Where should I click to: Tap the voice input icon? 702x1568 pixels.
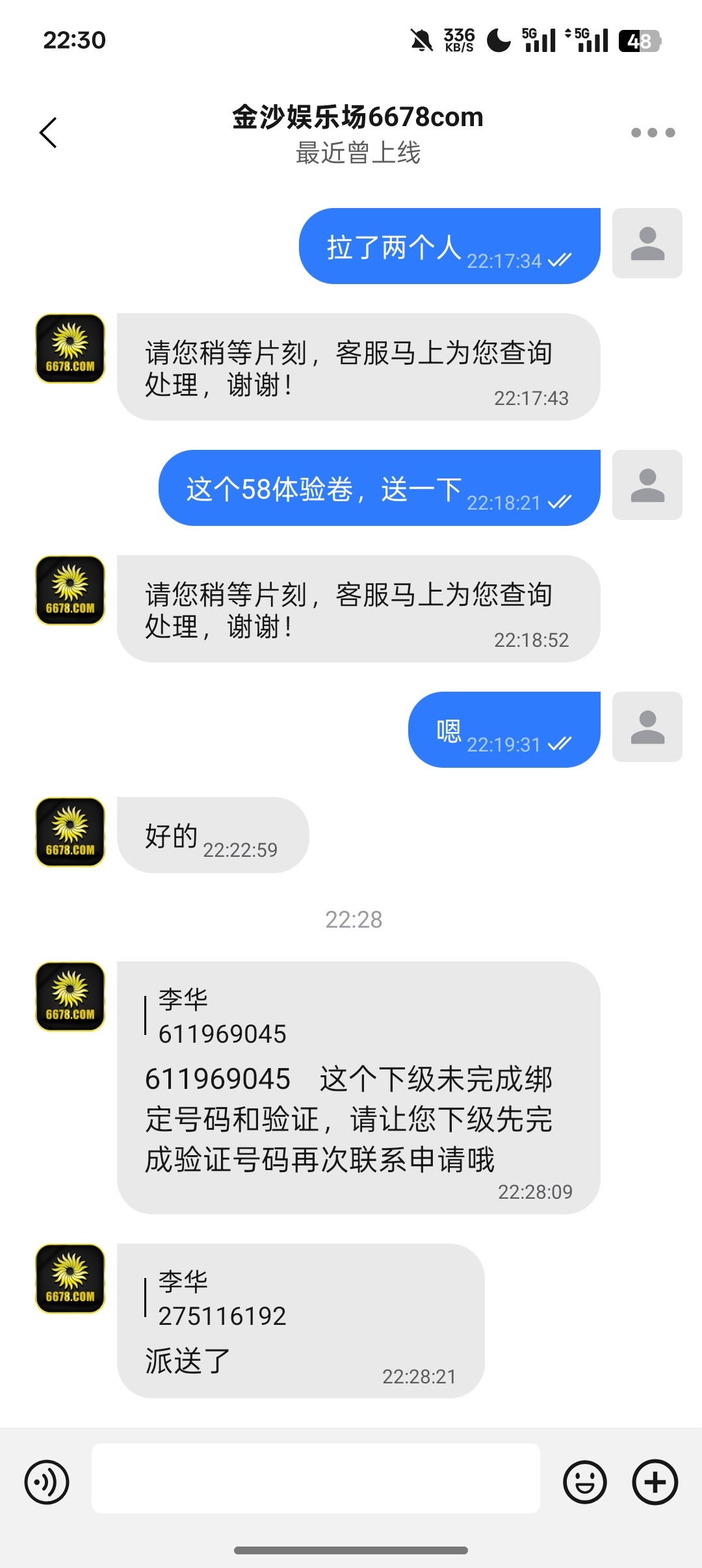click(x=47, y=1482)
